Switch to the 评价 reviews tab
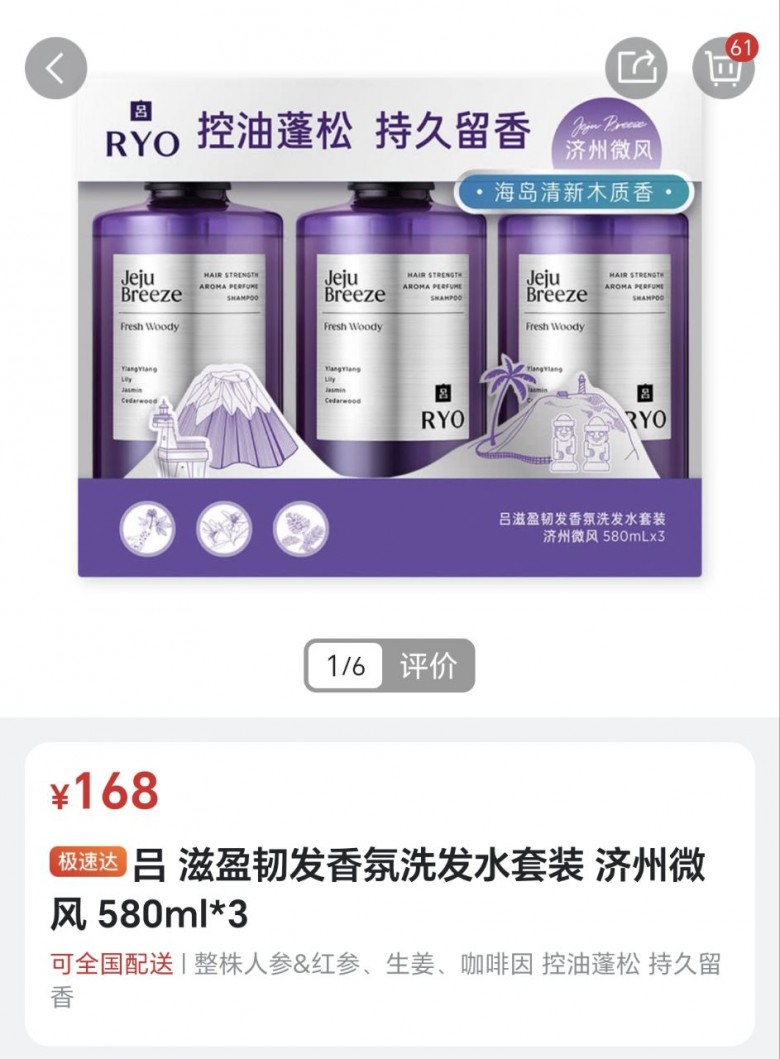780x1059 pixels. point(428,666)
